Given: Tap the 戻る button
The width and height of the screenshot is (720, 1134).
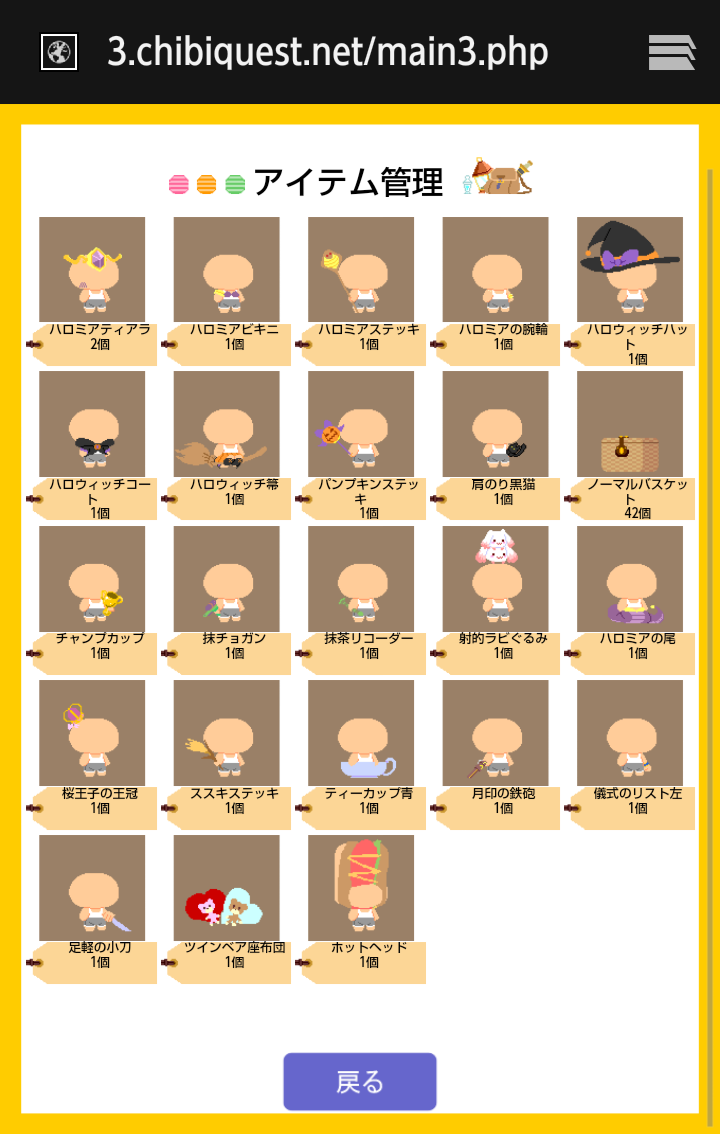Looking at the screenshot, I should point(360,1081).
